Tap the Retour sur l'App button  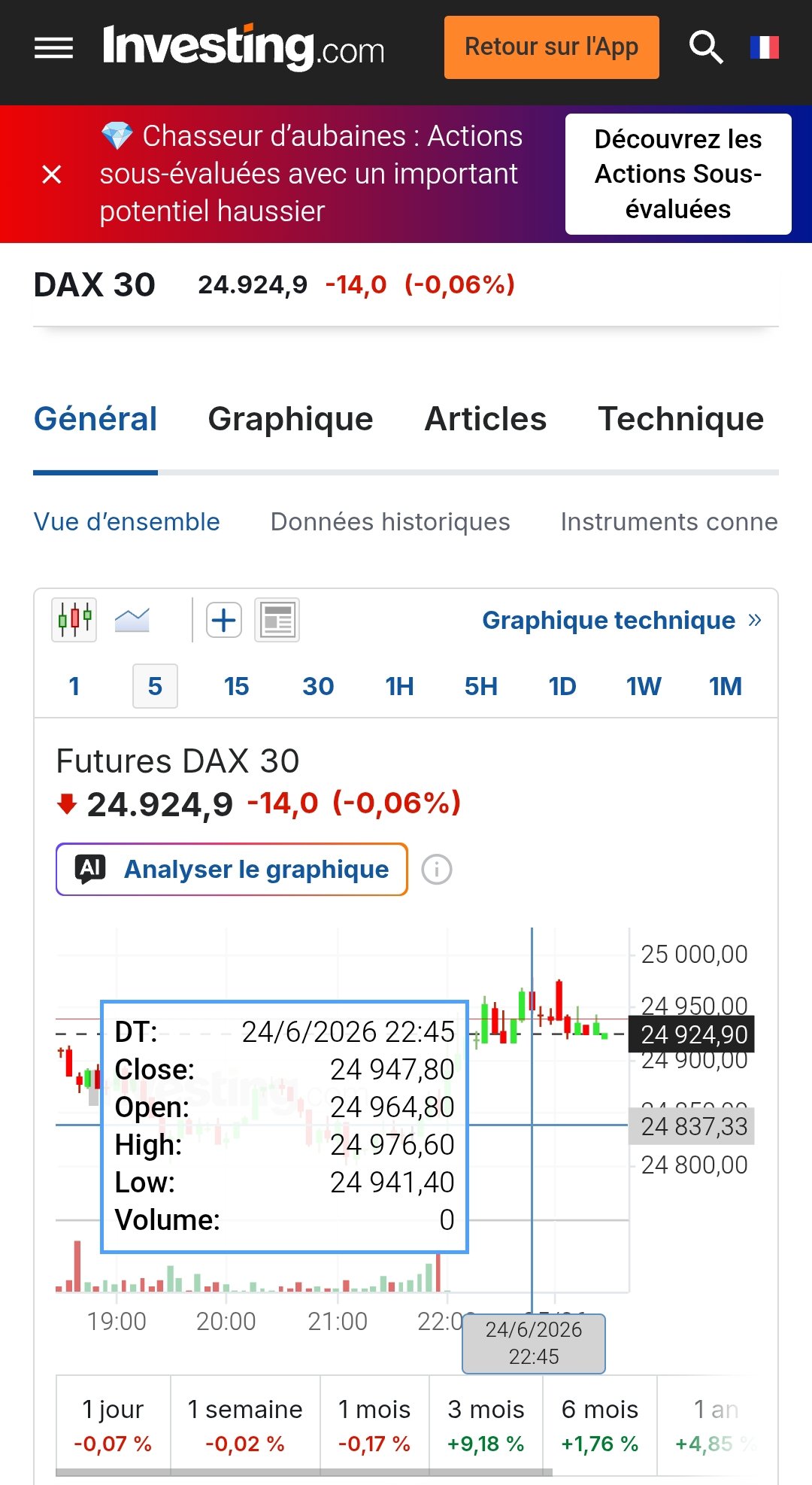551,47
